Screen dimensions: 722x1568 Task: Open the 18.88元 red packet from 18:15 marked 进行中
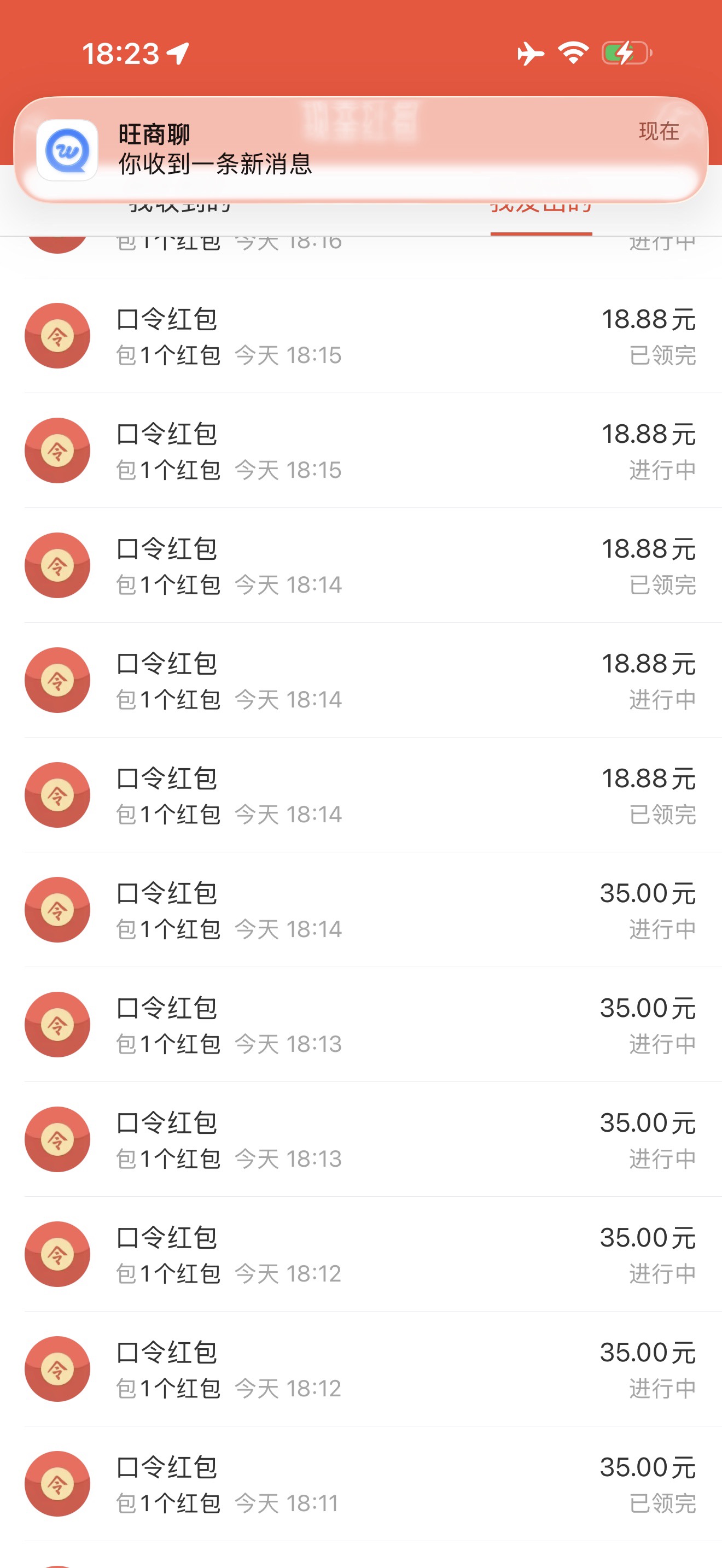(360, 451)
